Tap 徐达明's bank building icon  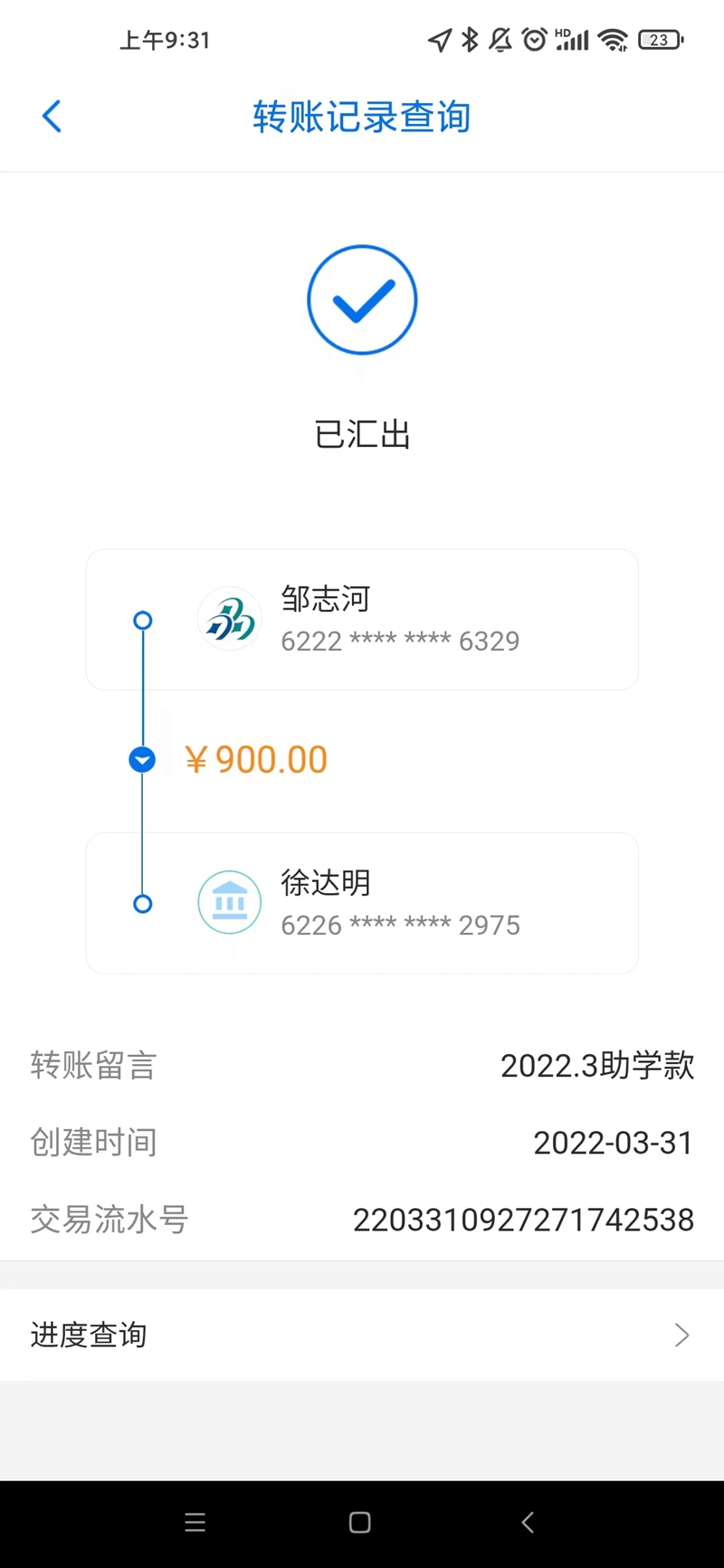pos(229,902)
